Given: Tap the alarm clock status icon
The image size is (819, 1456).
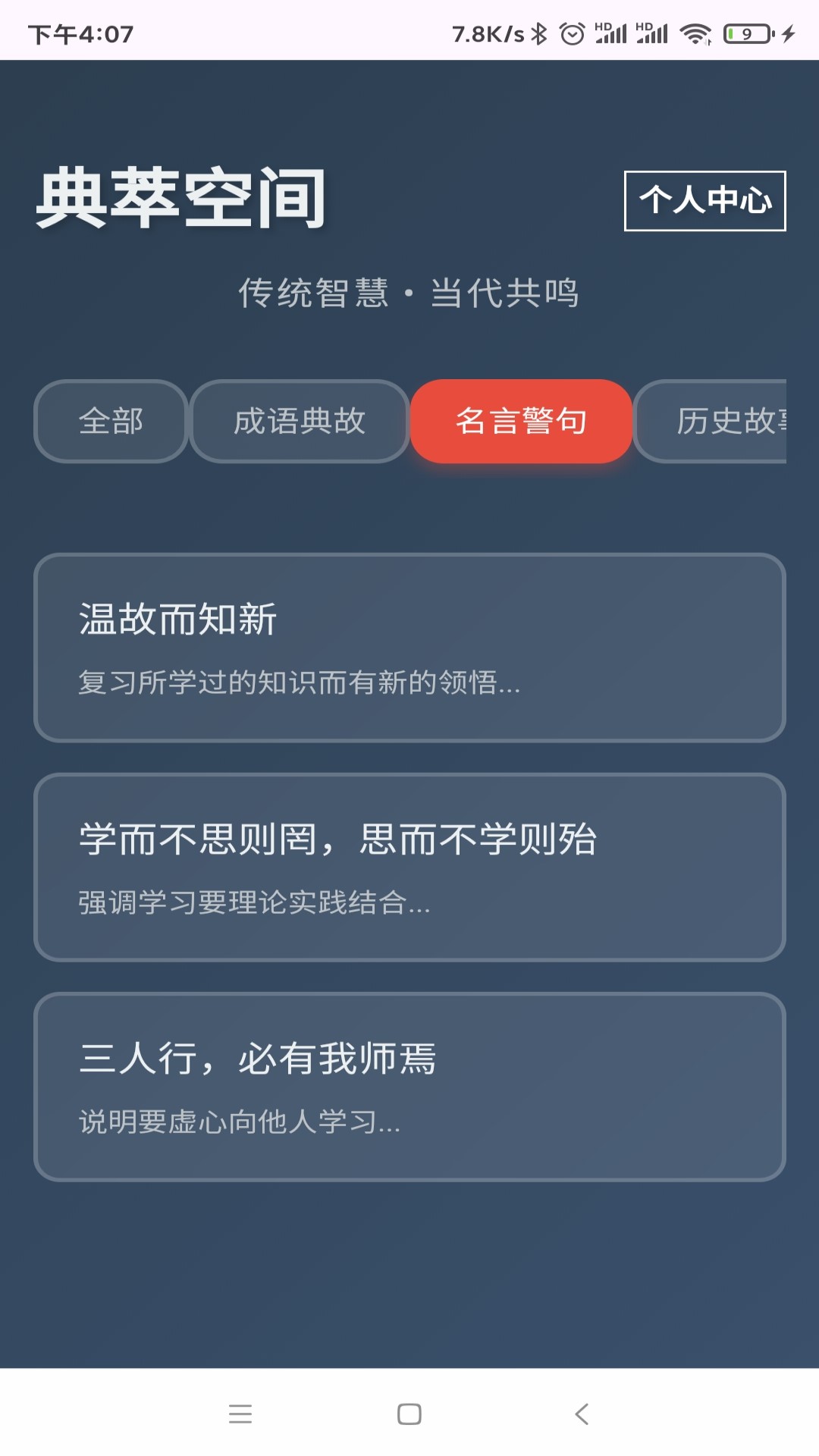Looking at the screenshot, I should tap(571, 32).
